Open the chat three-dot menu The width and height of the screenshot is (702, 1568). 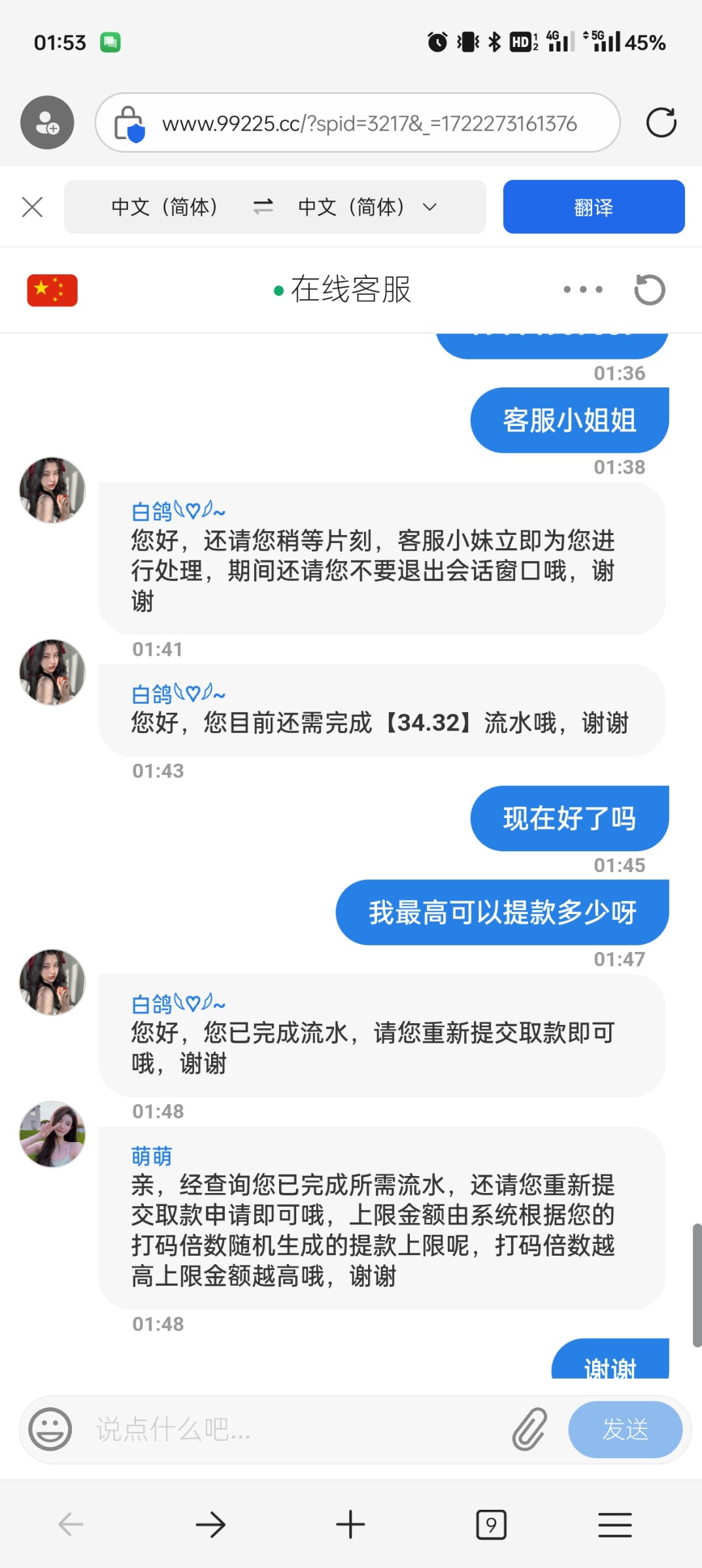click(x=583, y=289)
